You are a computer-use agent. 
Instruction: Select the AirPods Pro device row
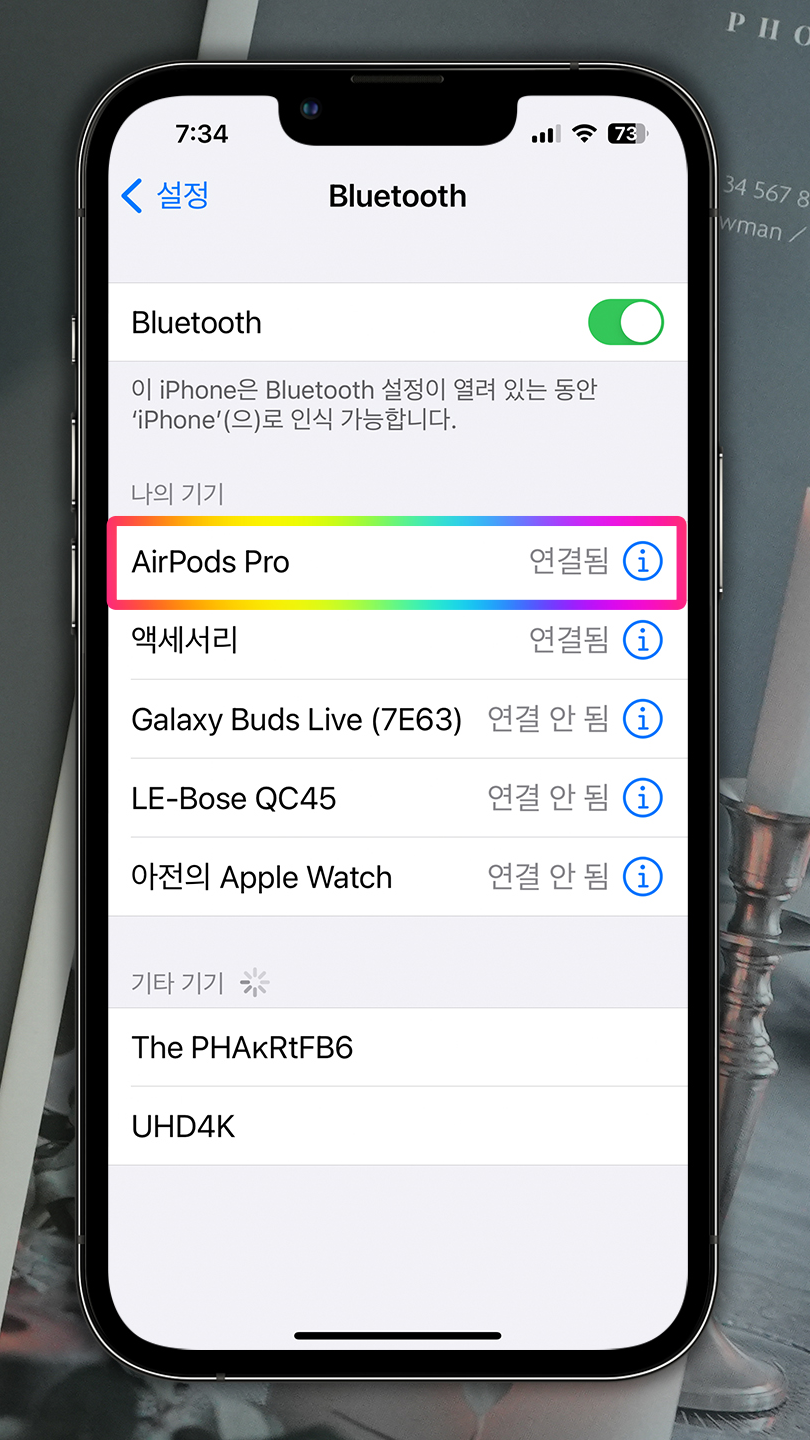point(397,562)
